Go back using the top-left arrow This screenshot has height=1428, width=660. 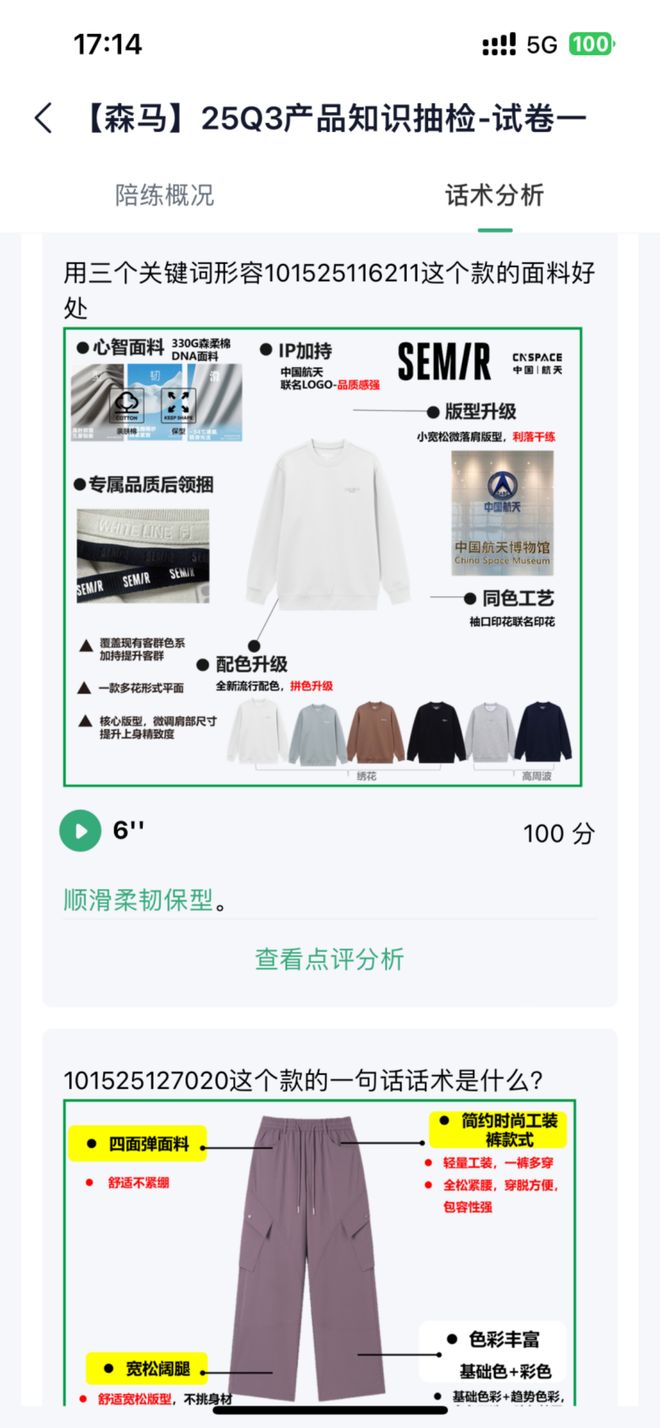43,118
